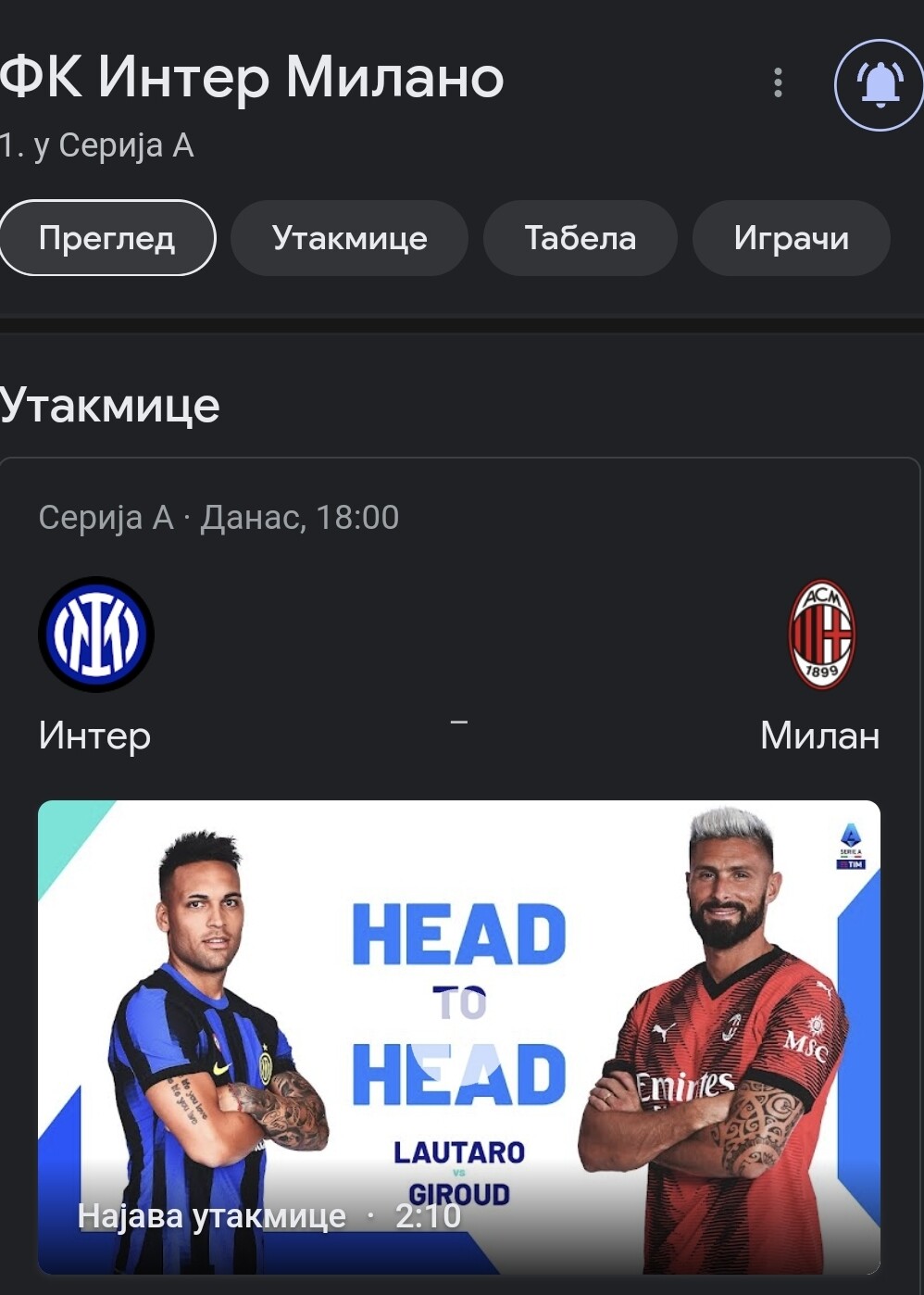Switch to the Утакмице tab
The width and height of the screenshot is (924, 1295).
tap(349, 238)
